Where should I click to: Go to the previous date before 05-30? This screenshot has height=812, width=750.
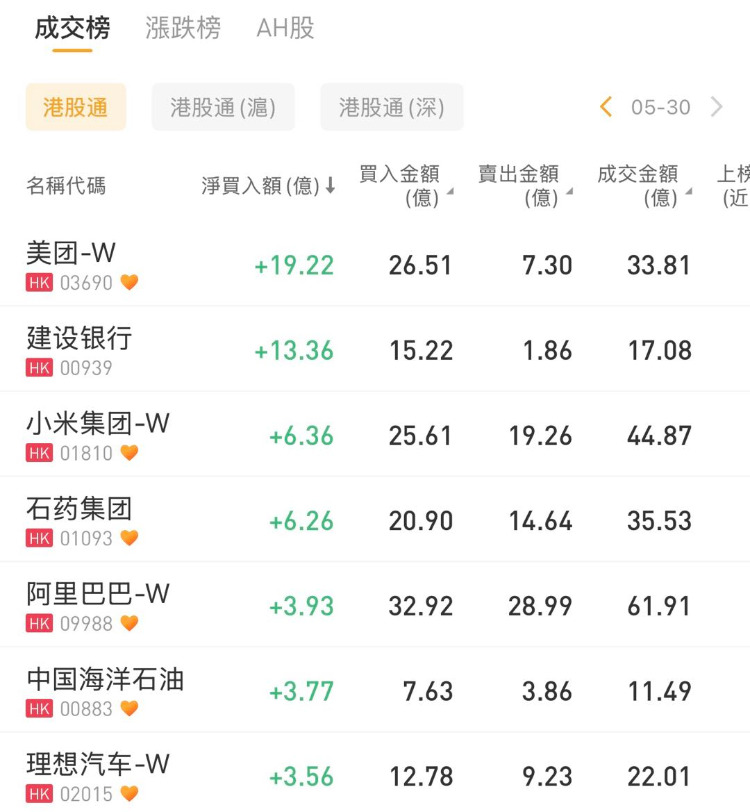click(x=606, y=107)
